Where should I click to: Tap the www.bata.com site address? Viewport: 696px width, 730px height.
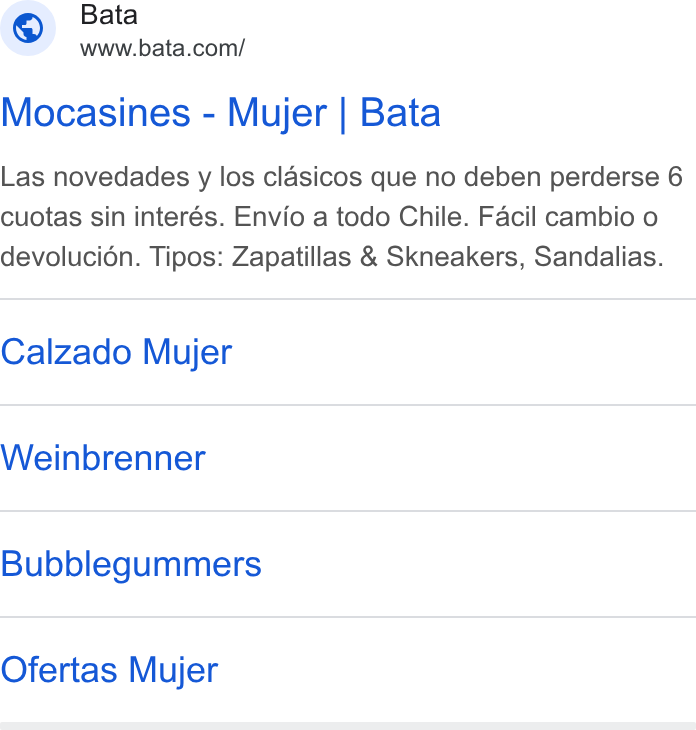(x=162, y=48)
